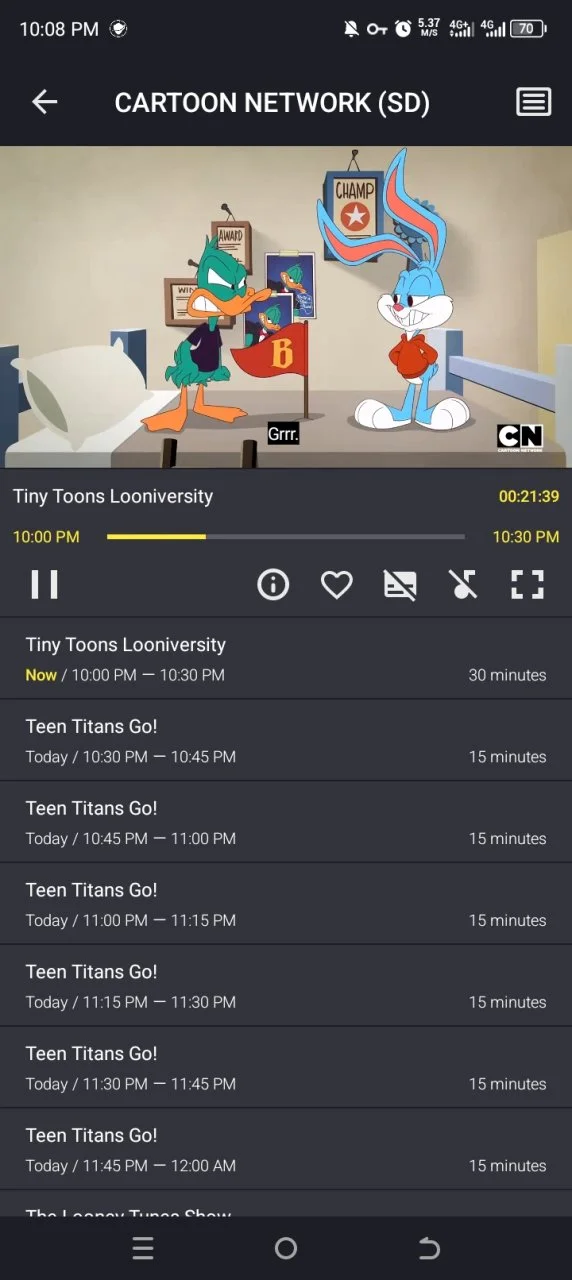The width and height of the screenshot is (572, 1280).
Task: Select Teen Titans Go! at 11:30 PM
Action: click(286, 1068)
